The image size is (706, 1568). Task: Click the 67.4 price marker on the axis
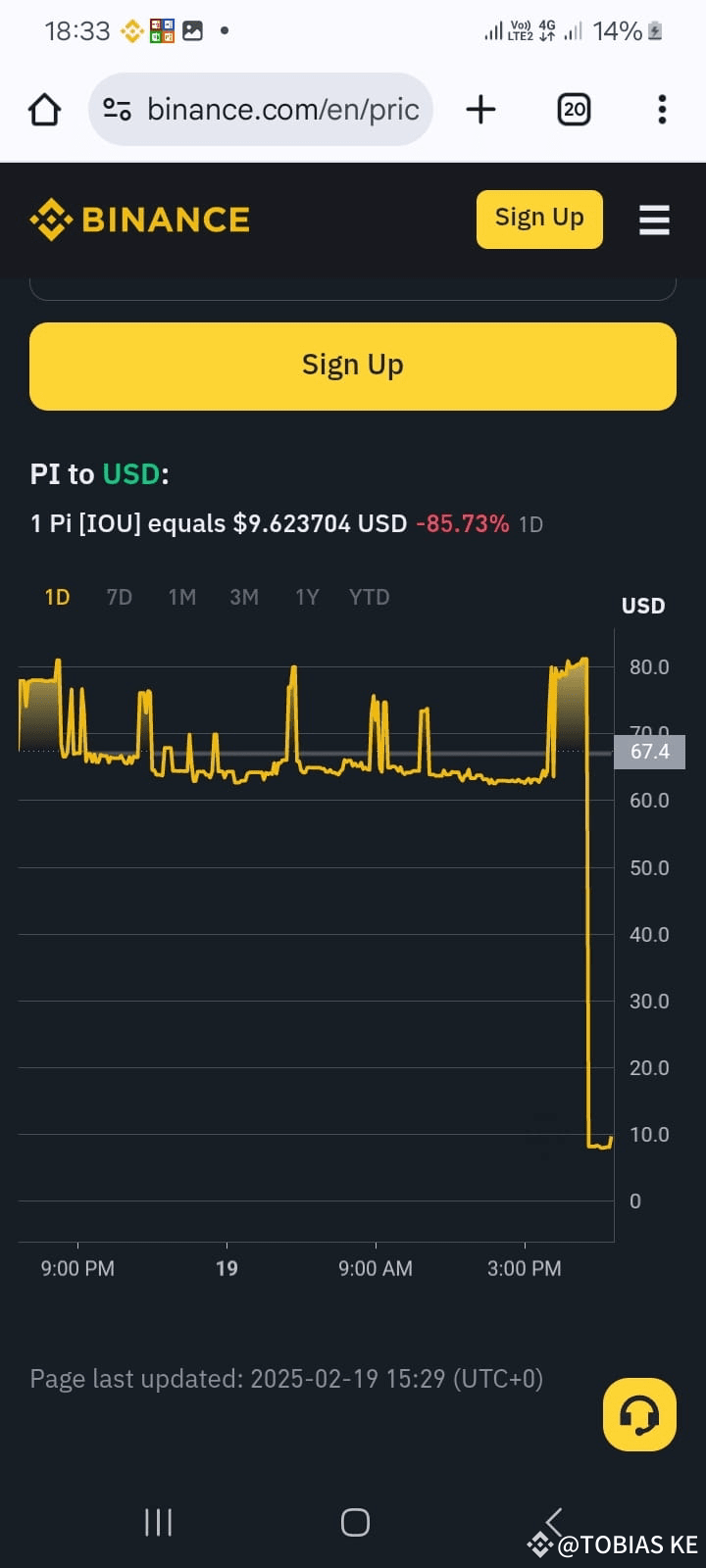(x=649, y=752)
